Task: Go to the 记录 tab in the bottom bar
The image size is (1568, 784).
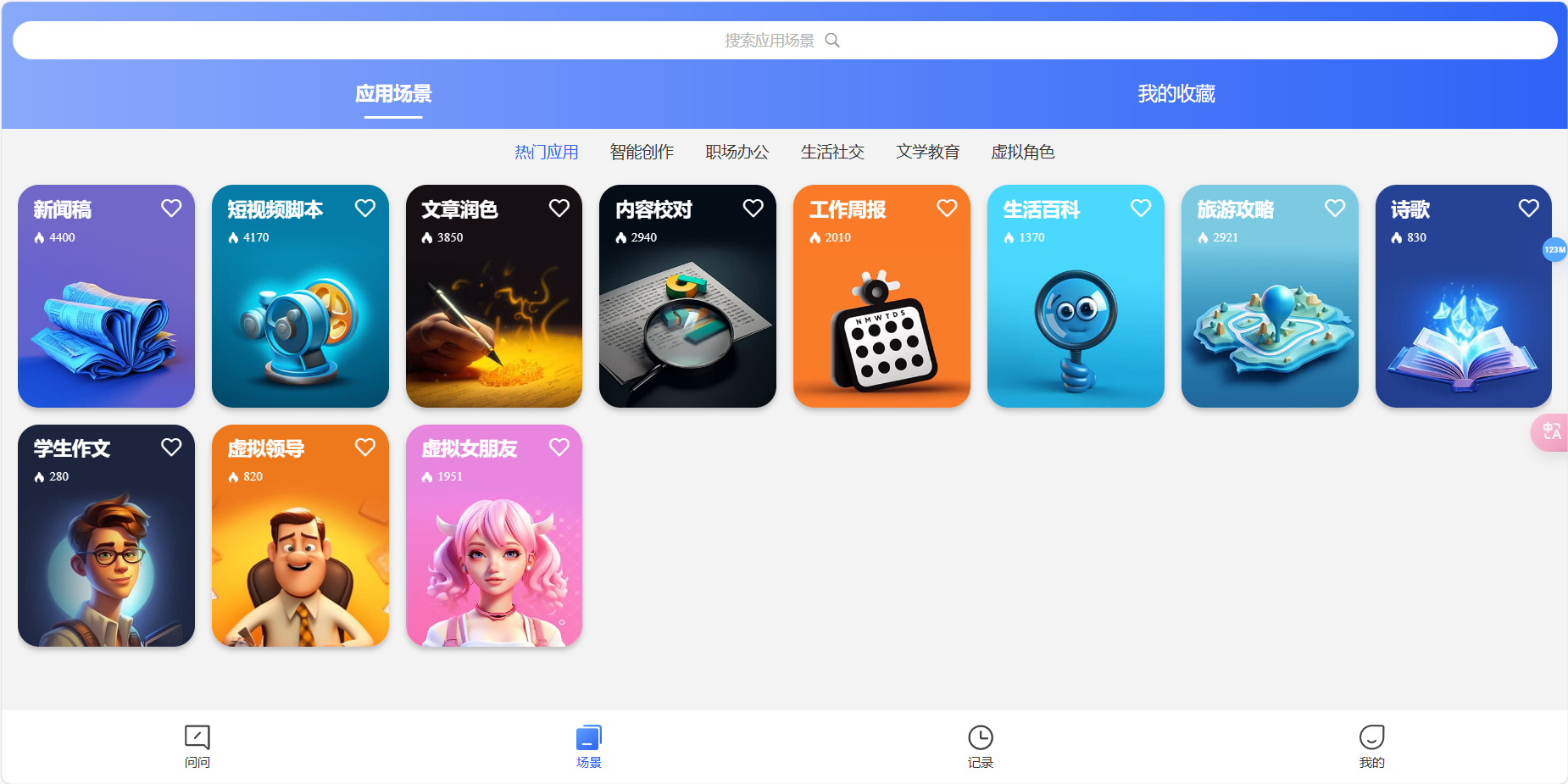Action: [980, 746]
